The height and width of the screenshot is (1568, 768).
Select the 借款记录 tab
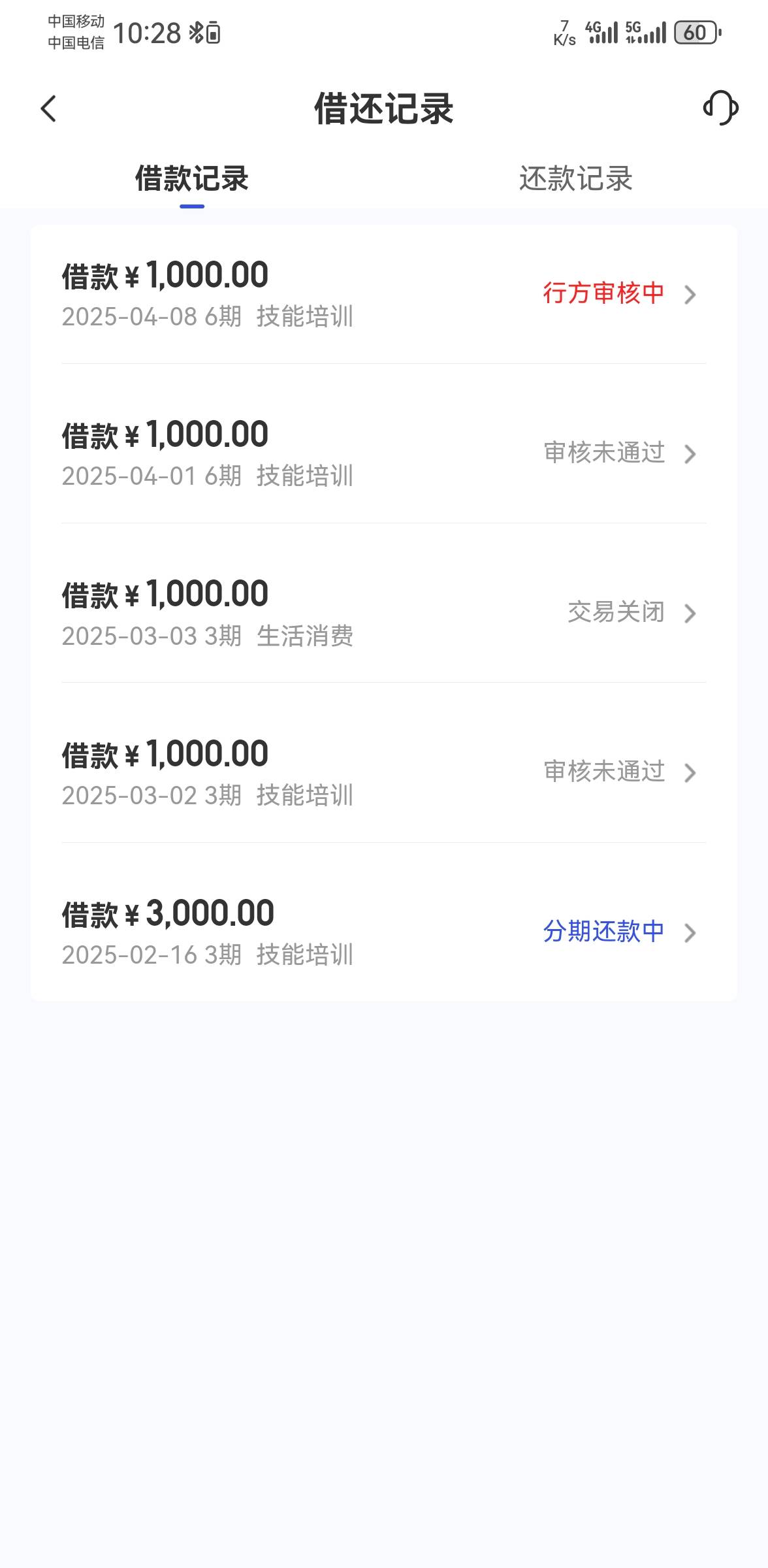tap(191, 179)
